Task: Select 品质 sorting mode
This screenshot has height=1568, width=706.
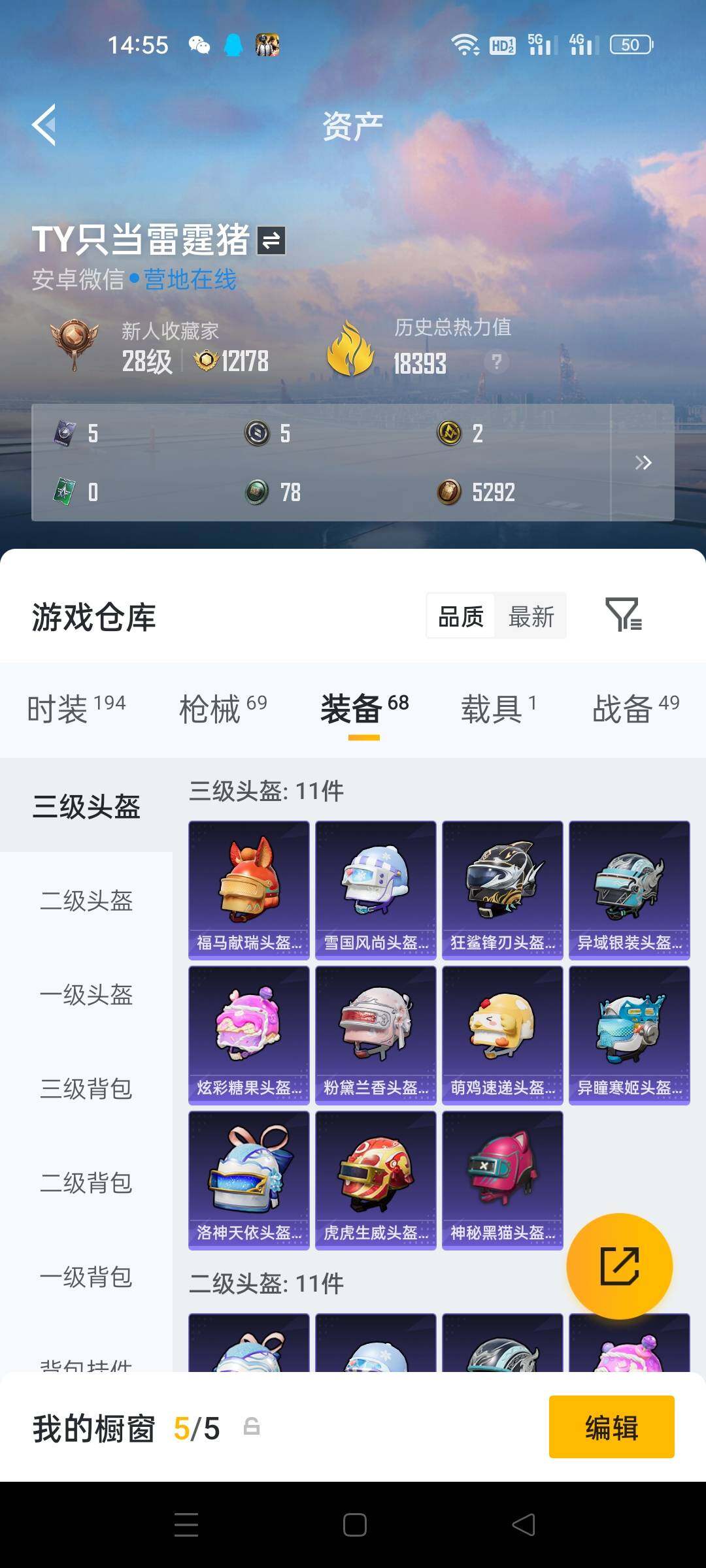Action: tap(462, 615)
